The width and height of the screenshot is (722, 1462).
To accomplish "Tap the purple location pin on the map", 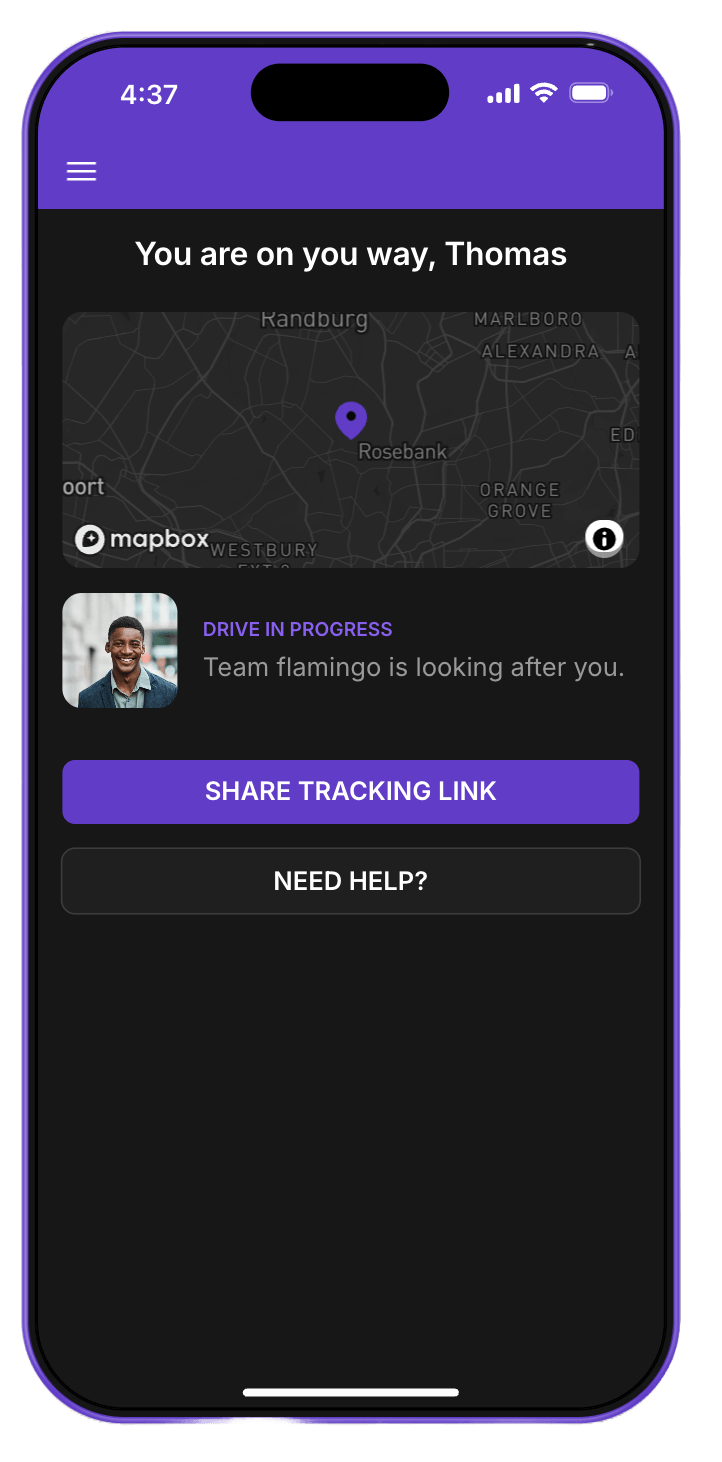I will (351, 419).
